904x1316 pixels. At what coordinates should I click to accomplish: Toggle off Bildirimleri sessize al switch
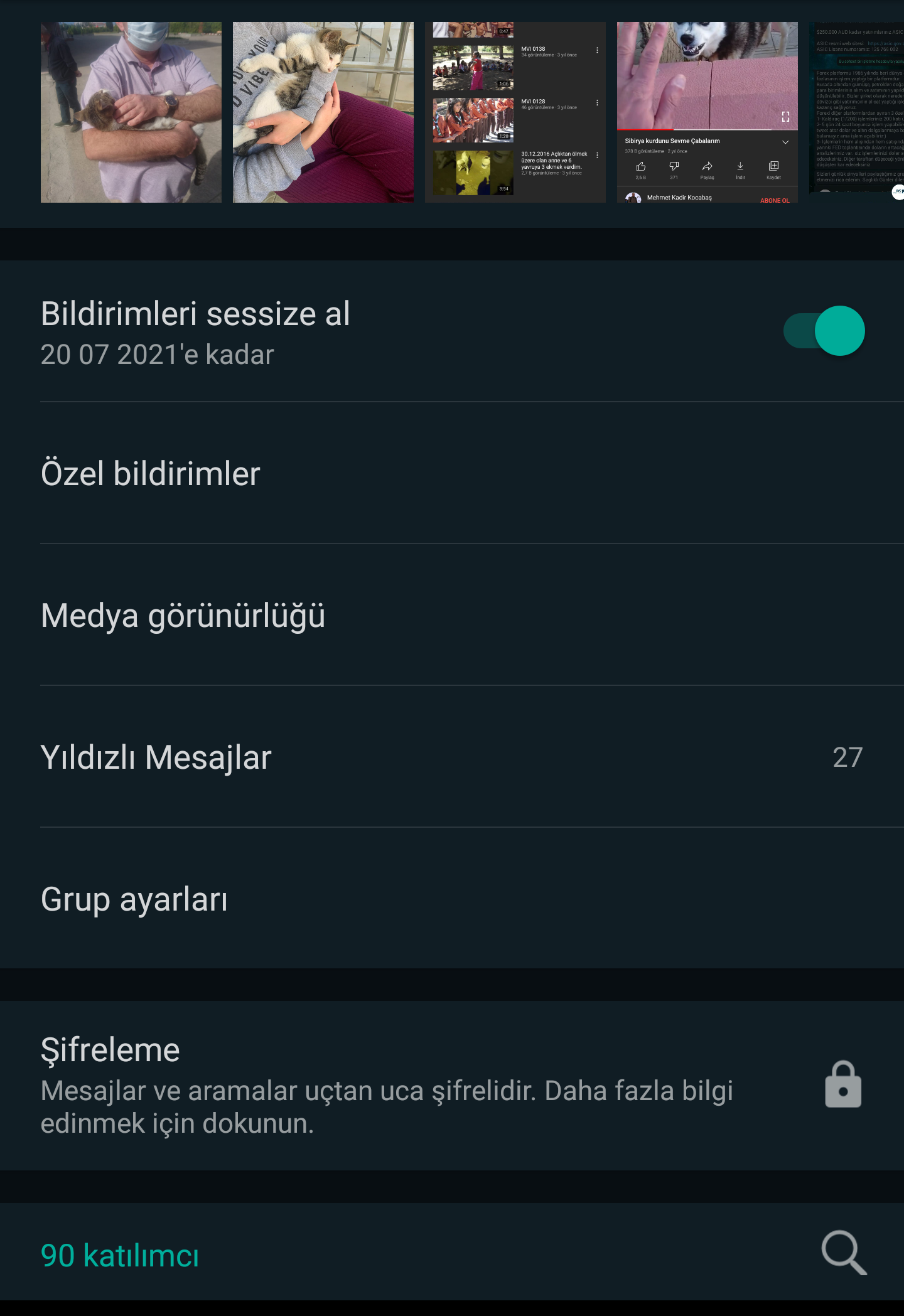coord(824,331)
